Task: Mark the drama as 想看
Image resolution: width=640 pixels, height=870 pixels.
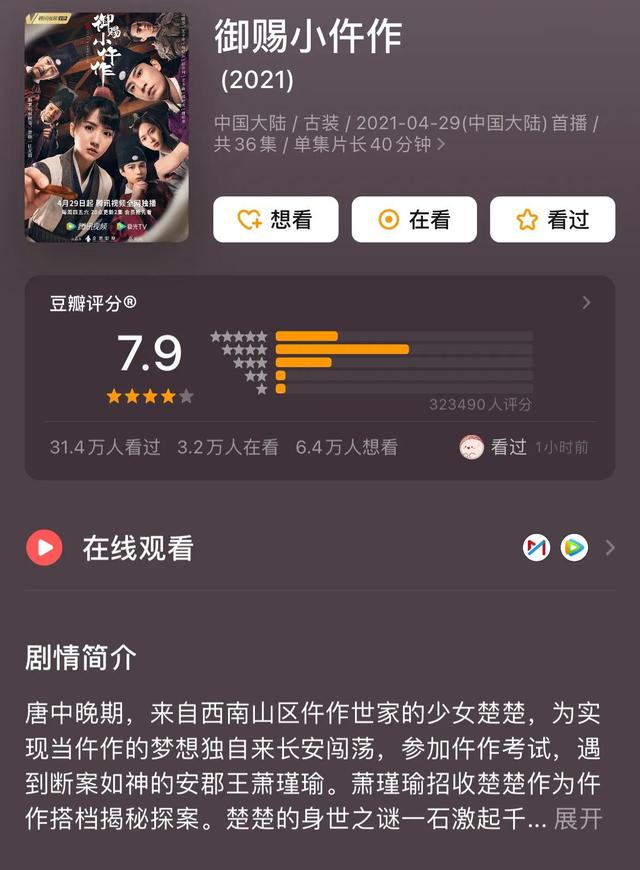Action: (x=275, y=220)
